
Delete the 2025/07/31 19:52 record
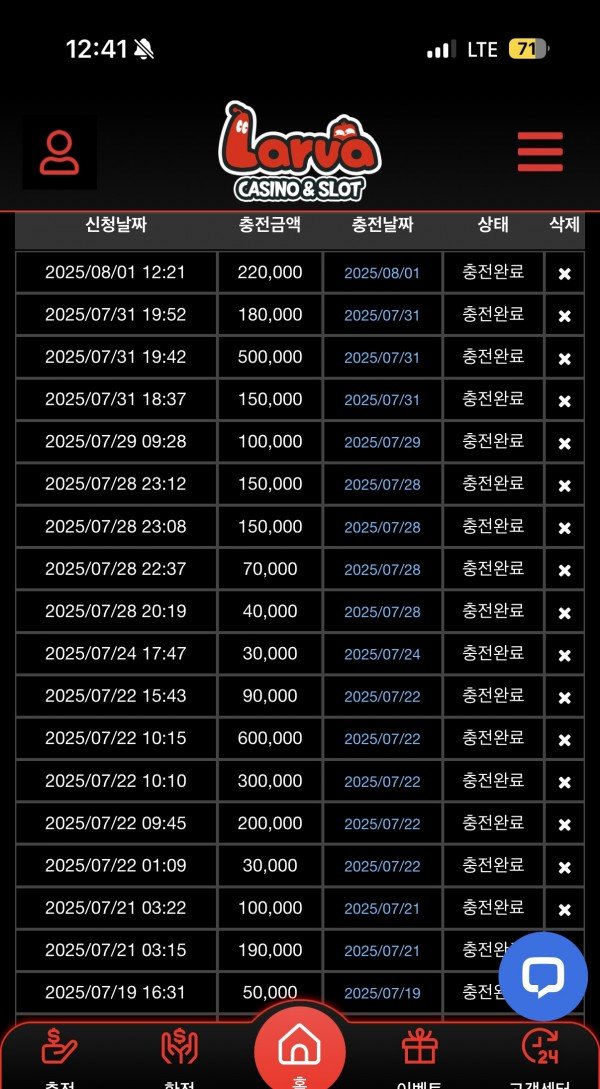click(x=564, y=315)
